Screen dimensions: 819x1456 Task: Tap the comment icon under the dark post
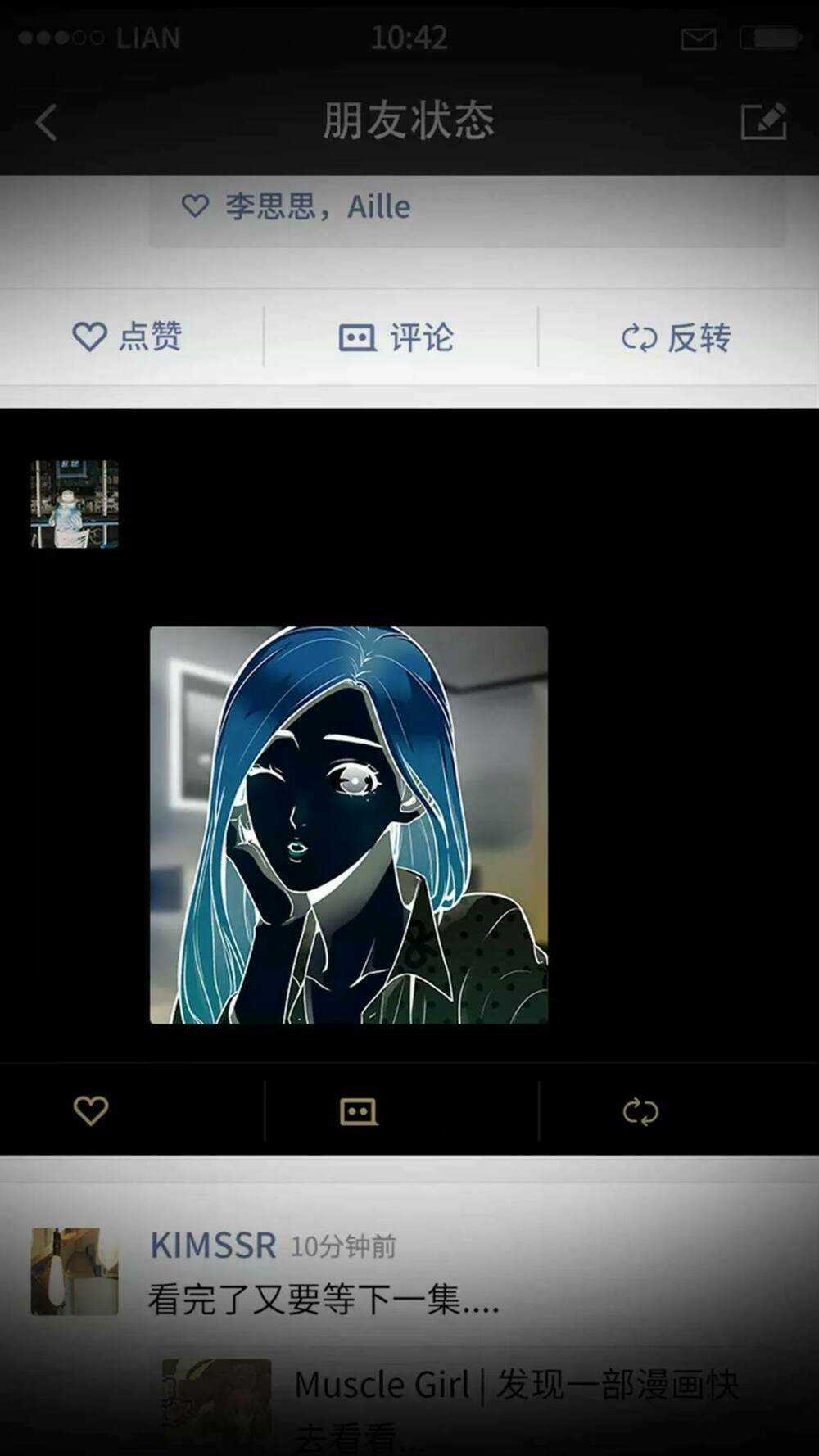[x=358, y=1112]
